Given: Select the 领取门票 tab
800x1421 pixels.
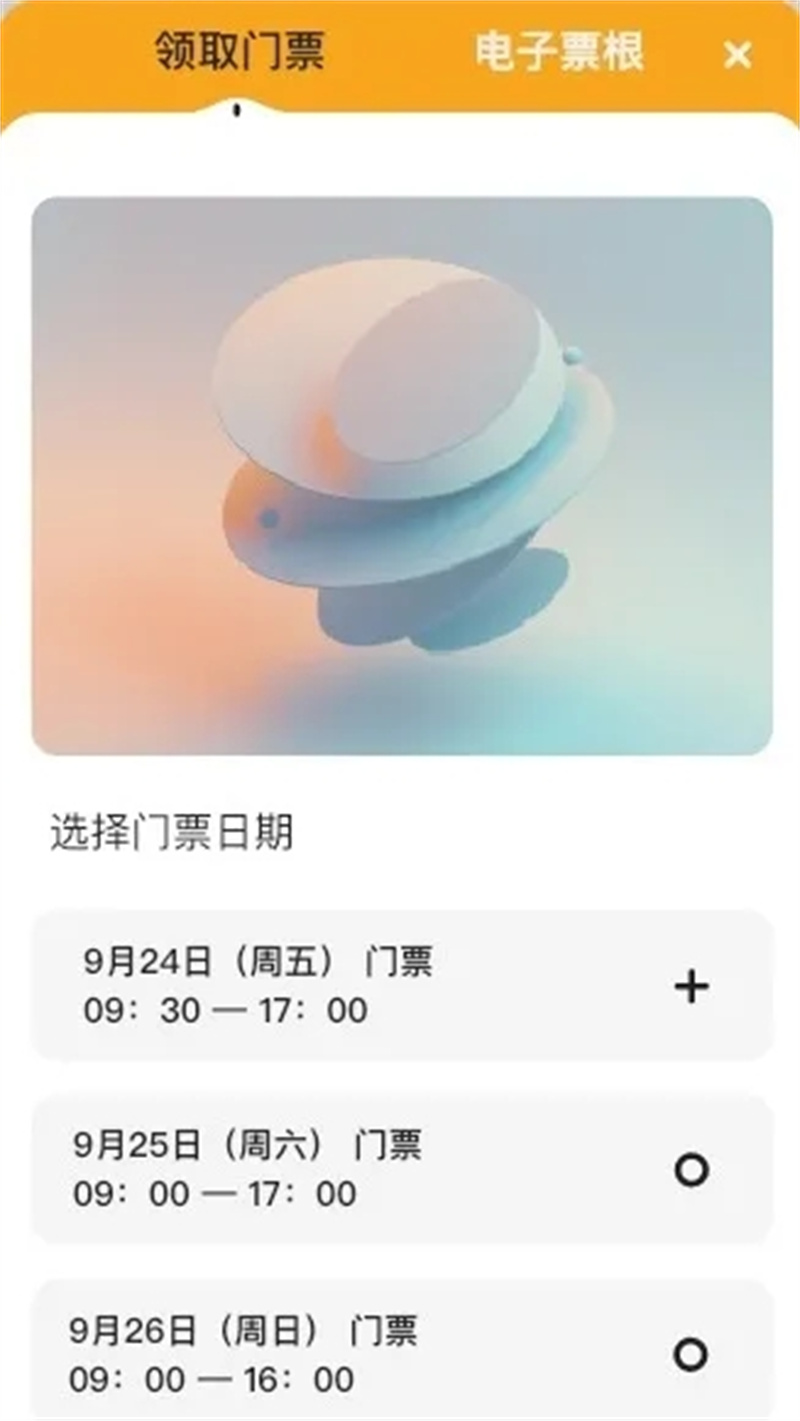Looking at the screenshot, I should click(240, 52).
